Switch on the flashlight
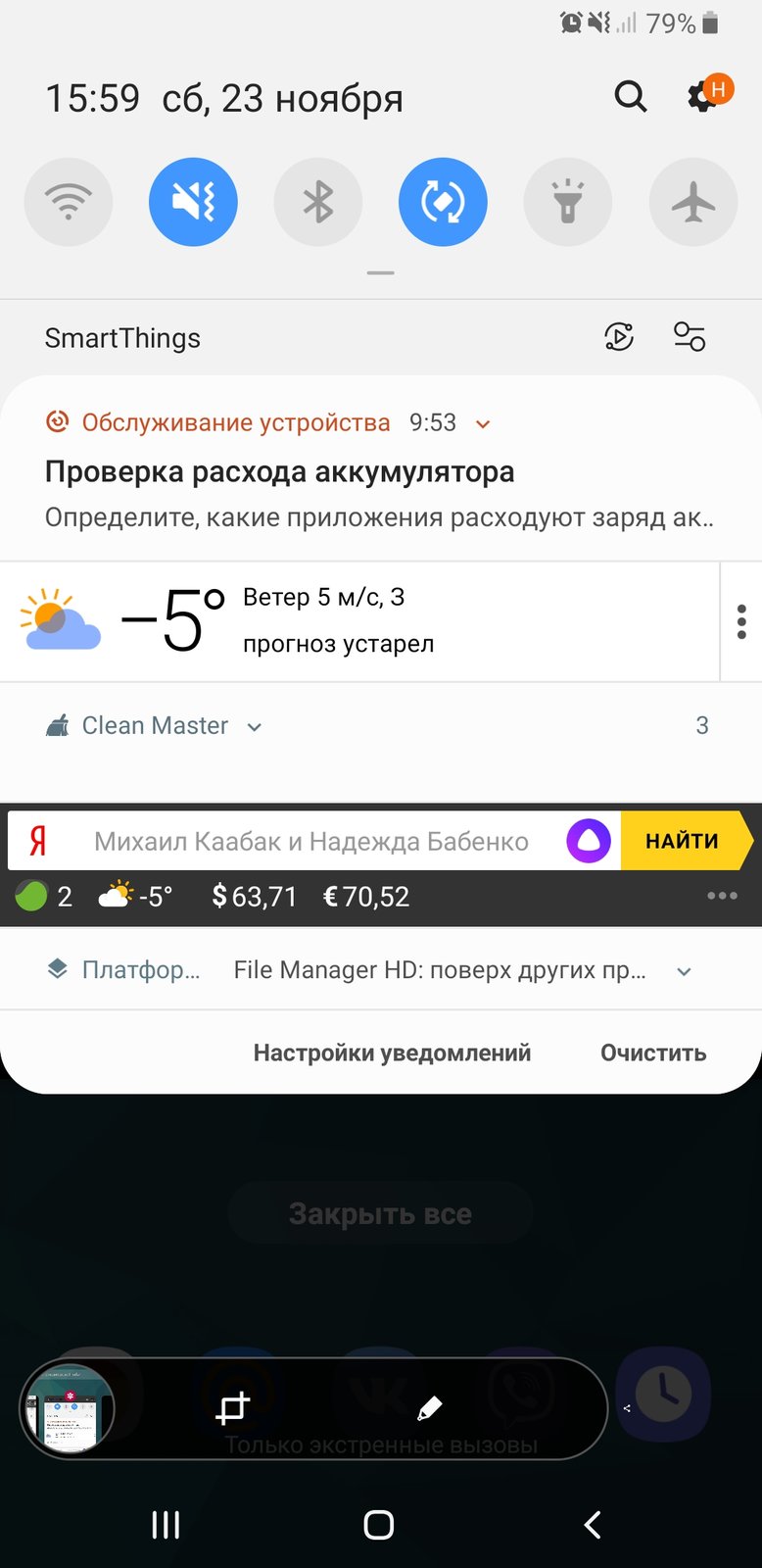 click(x=568, y=202)
